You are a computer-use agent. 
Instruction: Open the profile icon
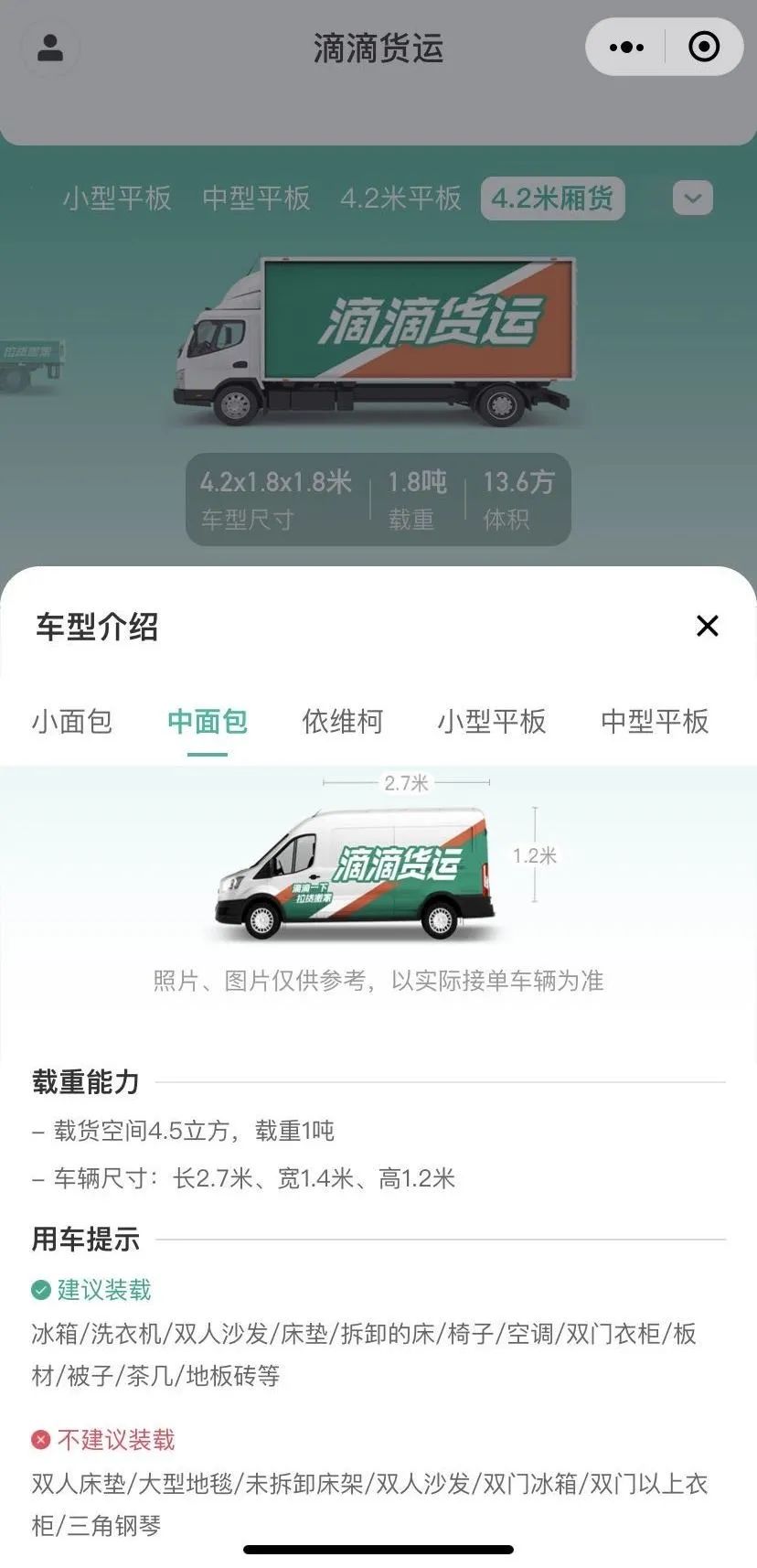coord(50,48)
